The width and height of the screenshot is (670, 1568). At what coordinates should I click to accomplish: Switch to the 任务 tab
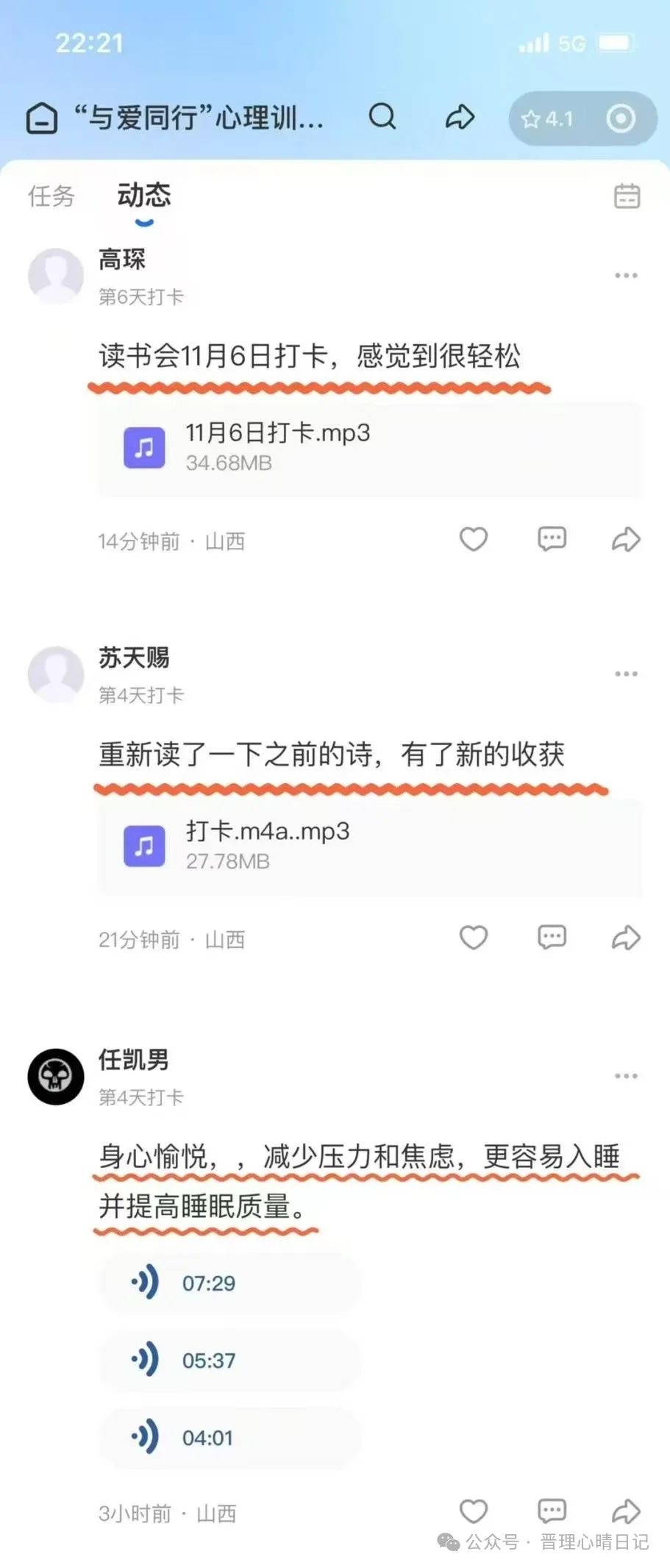point(51,196)
